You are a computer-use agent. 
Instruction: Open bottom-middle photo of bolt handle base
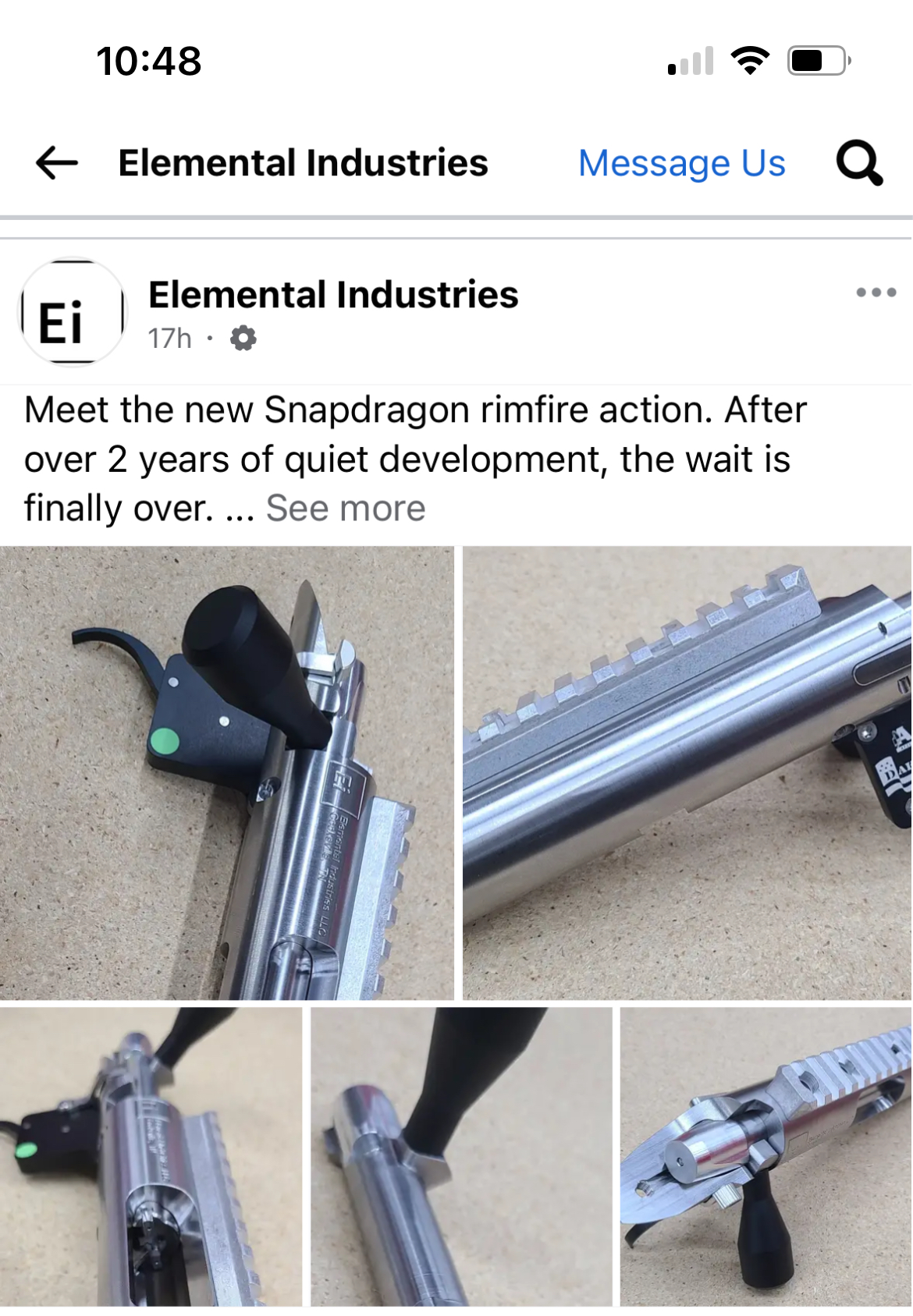coord(461,1156)
